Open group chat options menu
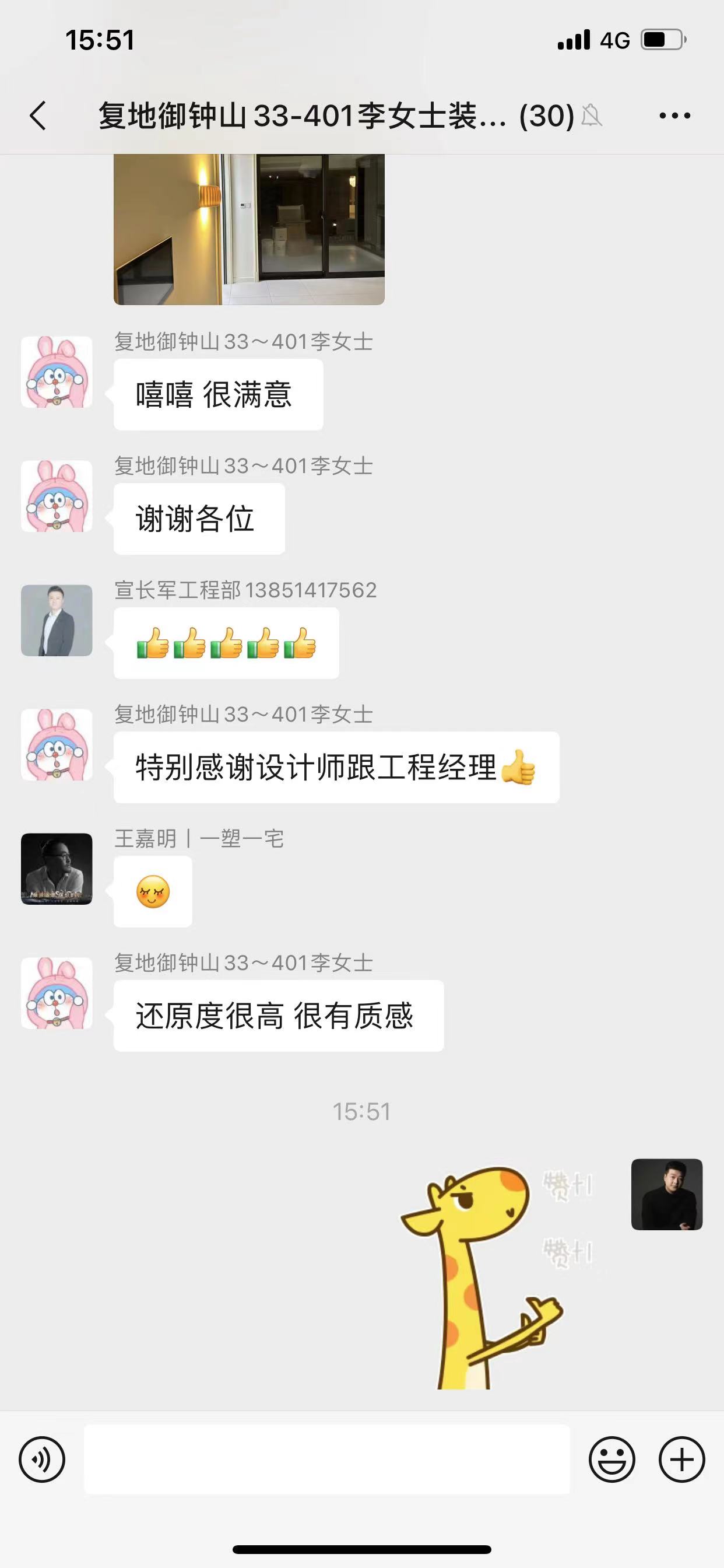Screen dimensions: 724x1568 pos(674,116)
